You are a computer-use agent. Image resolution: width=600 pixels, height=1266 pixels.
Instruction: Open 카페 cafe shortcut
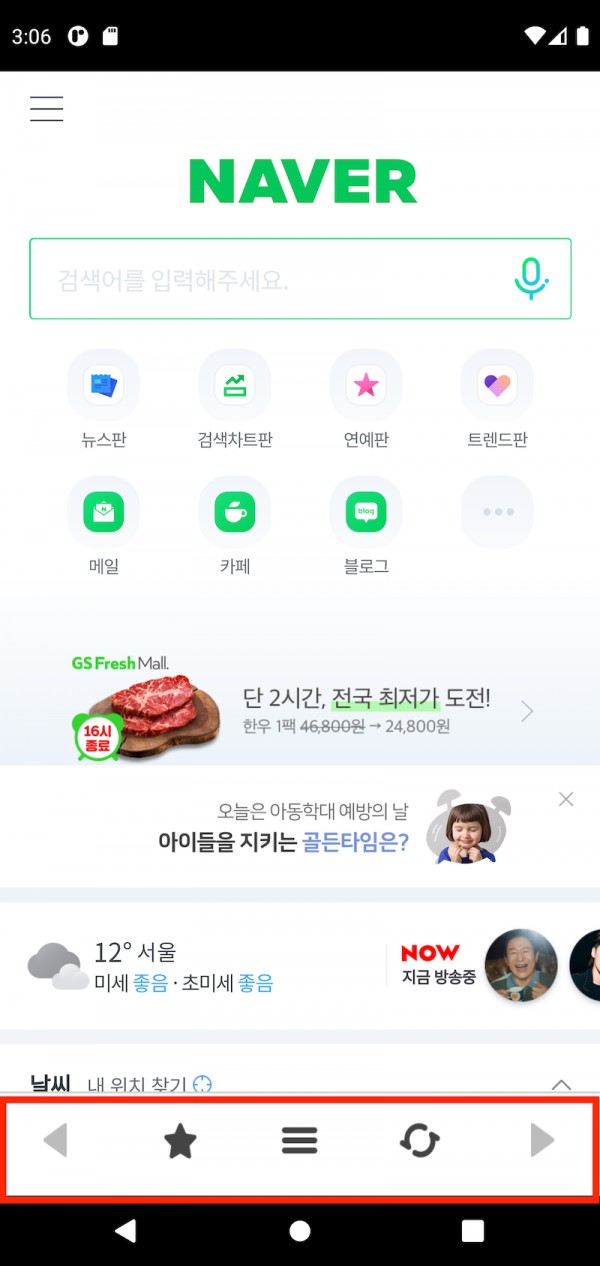pos(235,513)
